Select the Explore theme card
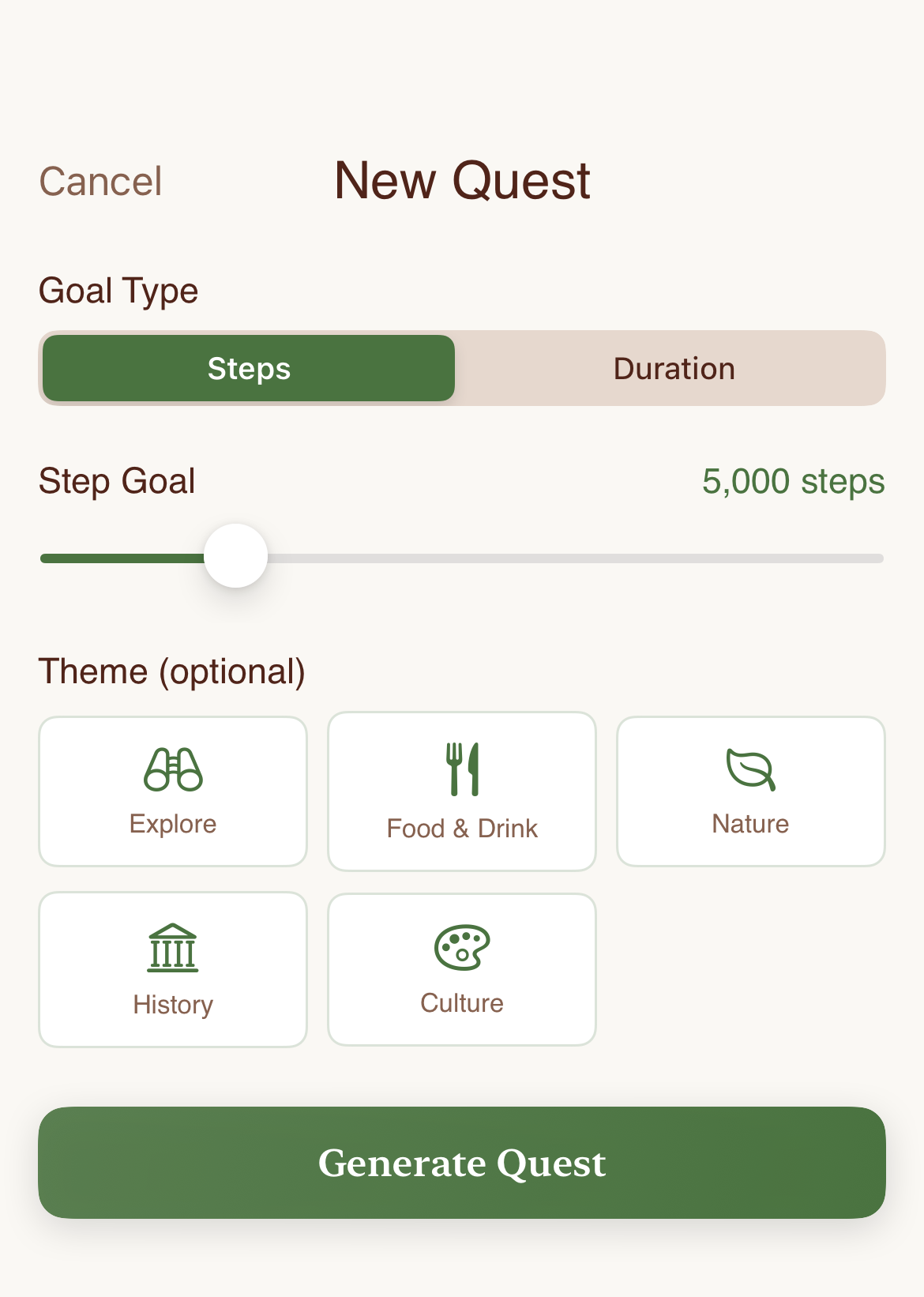The width and height of the screenshot is (924, 1297). click(173, 790)
